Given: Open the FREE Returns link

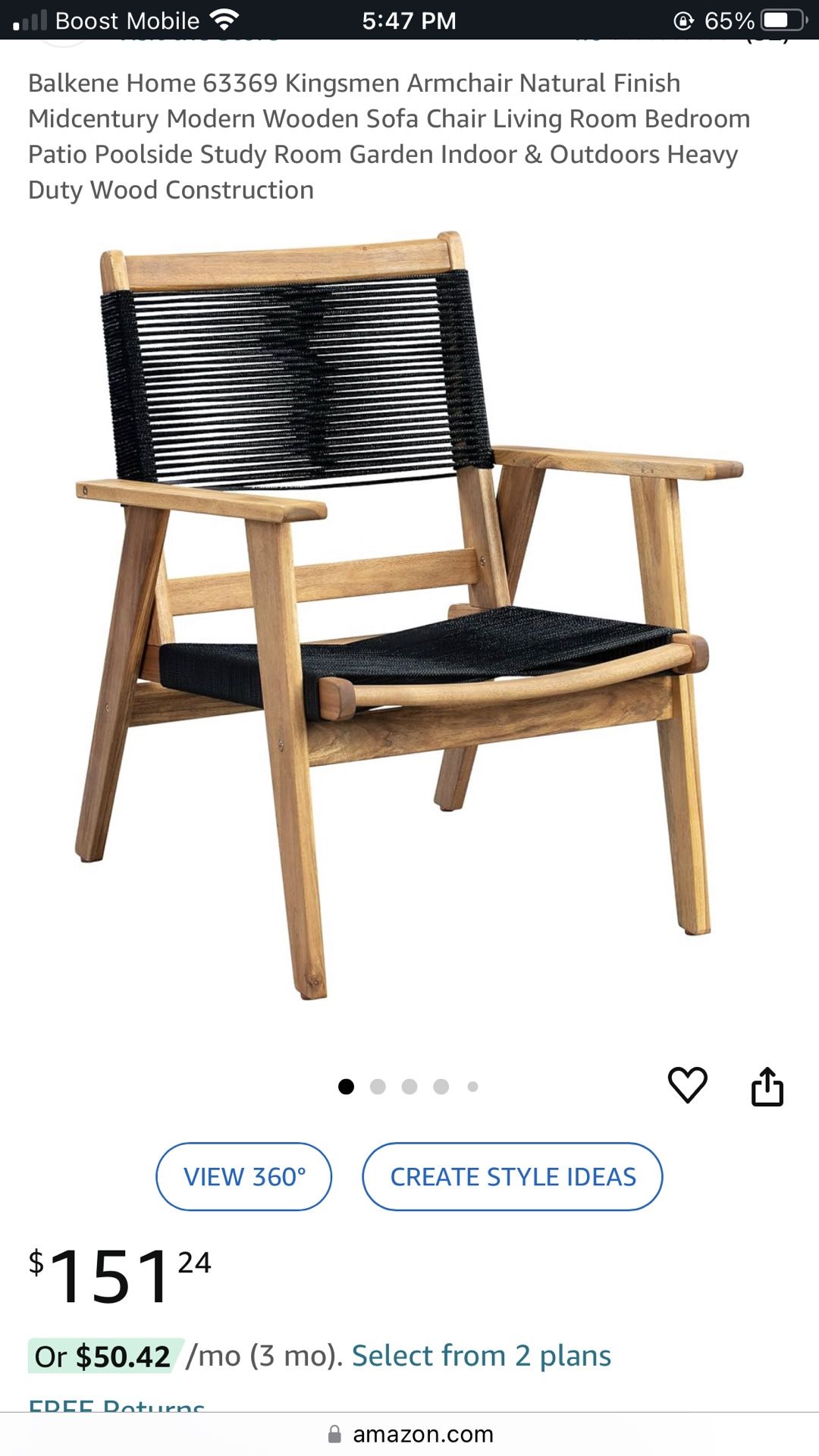Looking at the screenshot, I should (x=116, y=1405).
